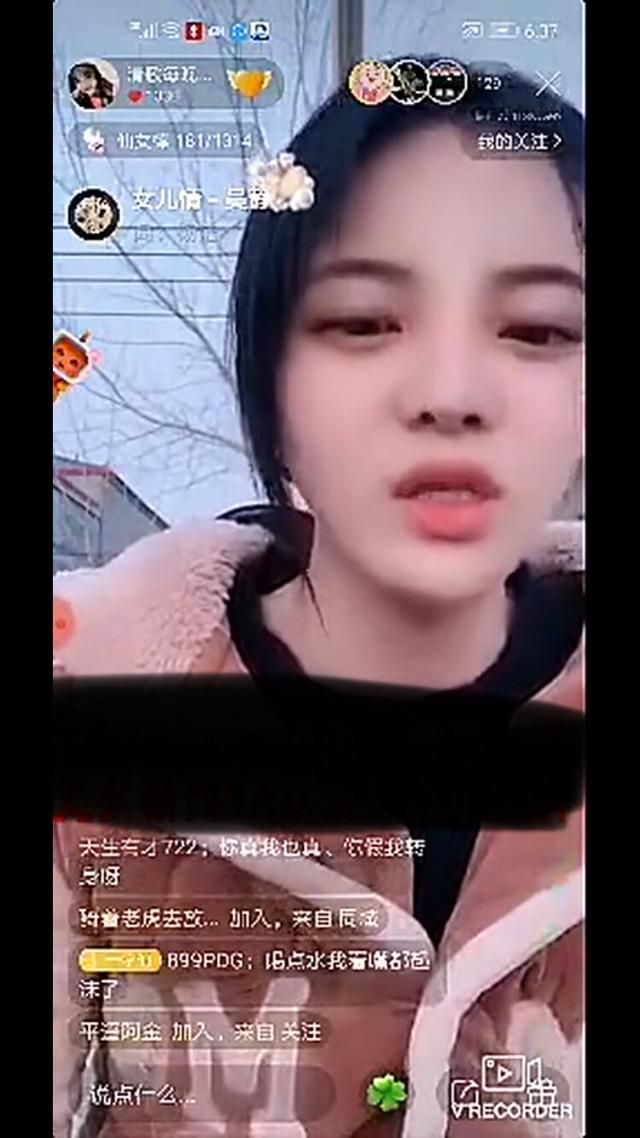Close the live stream
This screenshot has height=1138, width=640.
pyautogui.click(x=548, y=83)
